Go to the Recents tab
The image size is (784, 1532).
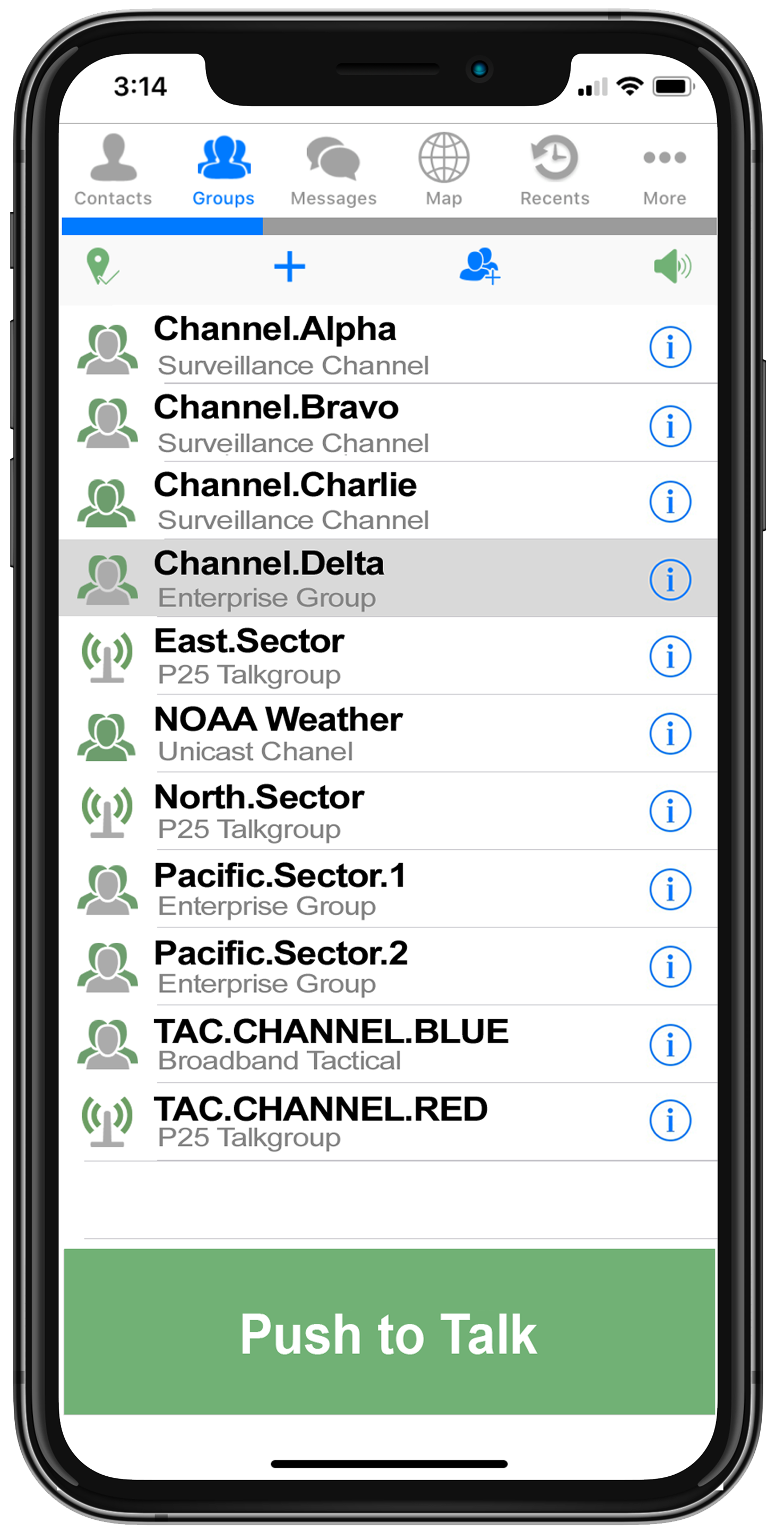[x=554, y=170]
